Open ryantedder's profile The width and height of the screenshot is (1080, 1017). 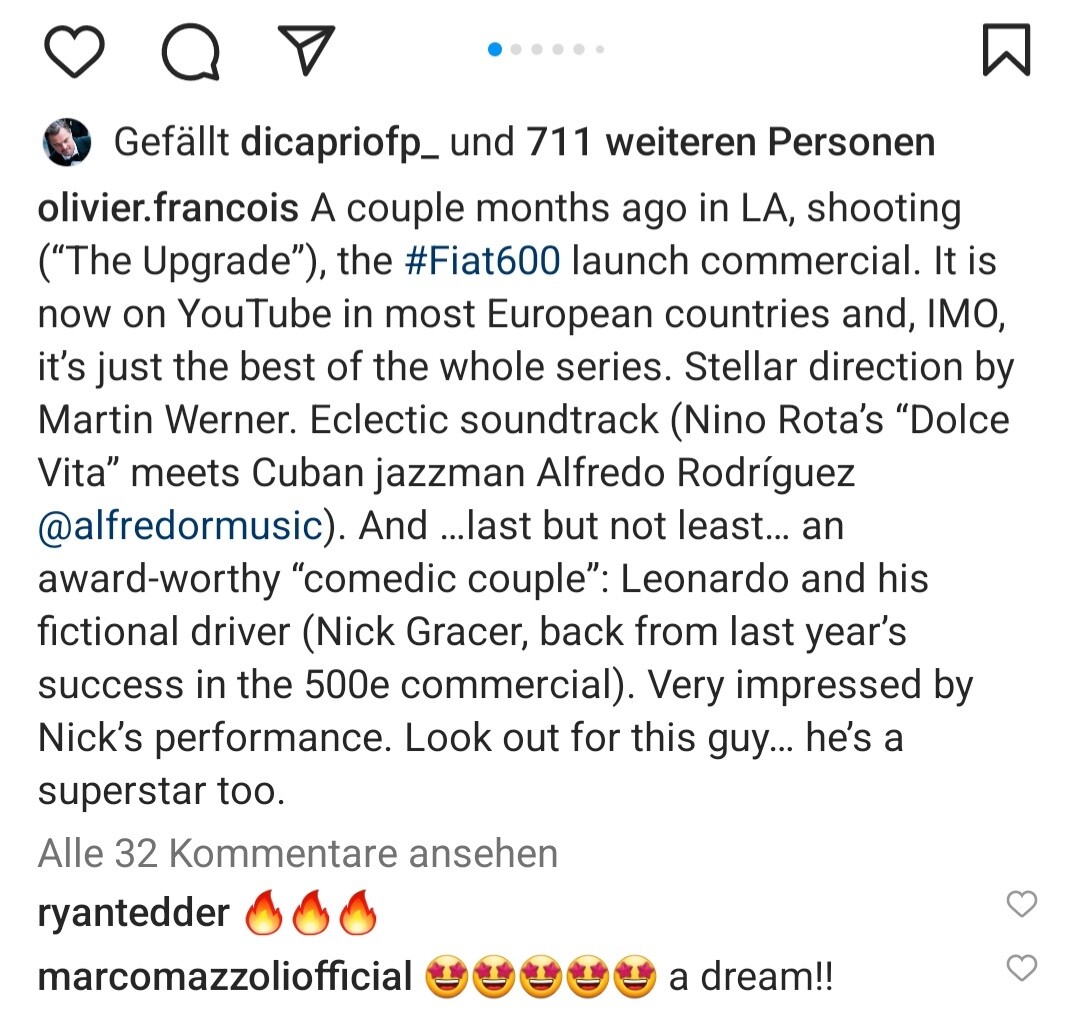click(133, 913)
